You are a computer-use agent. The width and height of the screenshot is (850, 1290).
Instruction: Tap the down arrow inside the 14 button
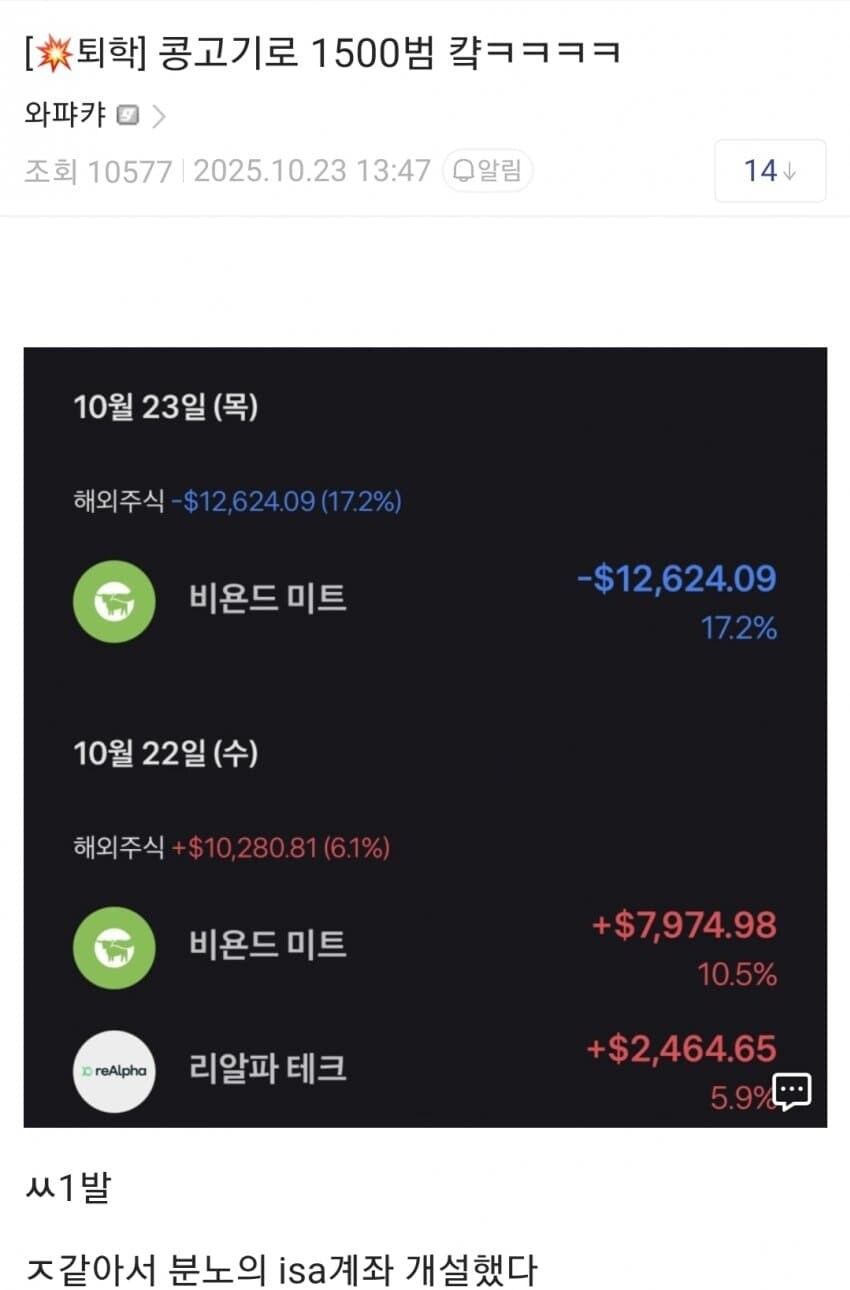click(x=787, y=172)
